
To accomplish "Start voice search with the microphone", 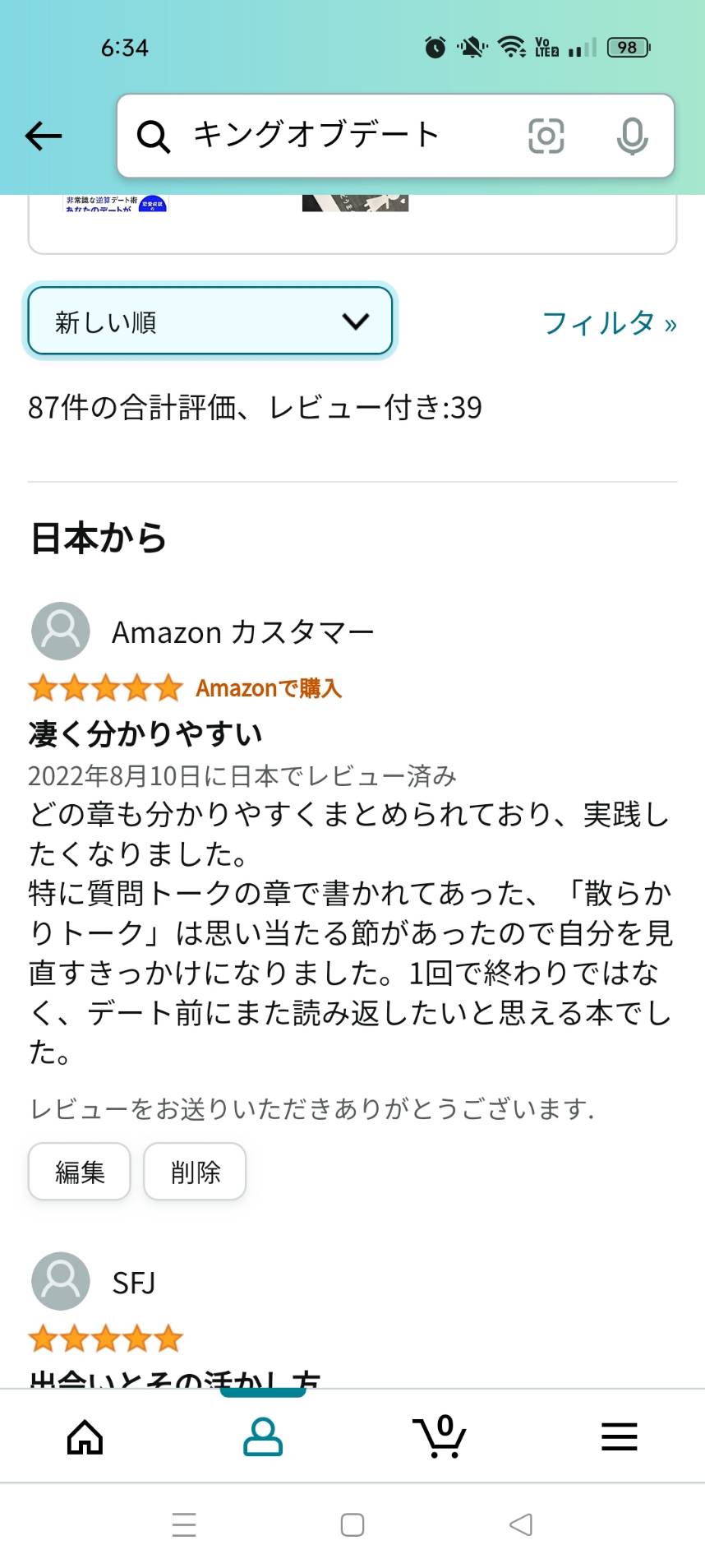I will (x=632, y=136).
